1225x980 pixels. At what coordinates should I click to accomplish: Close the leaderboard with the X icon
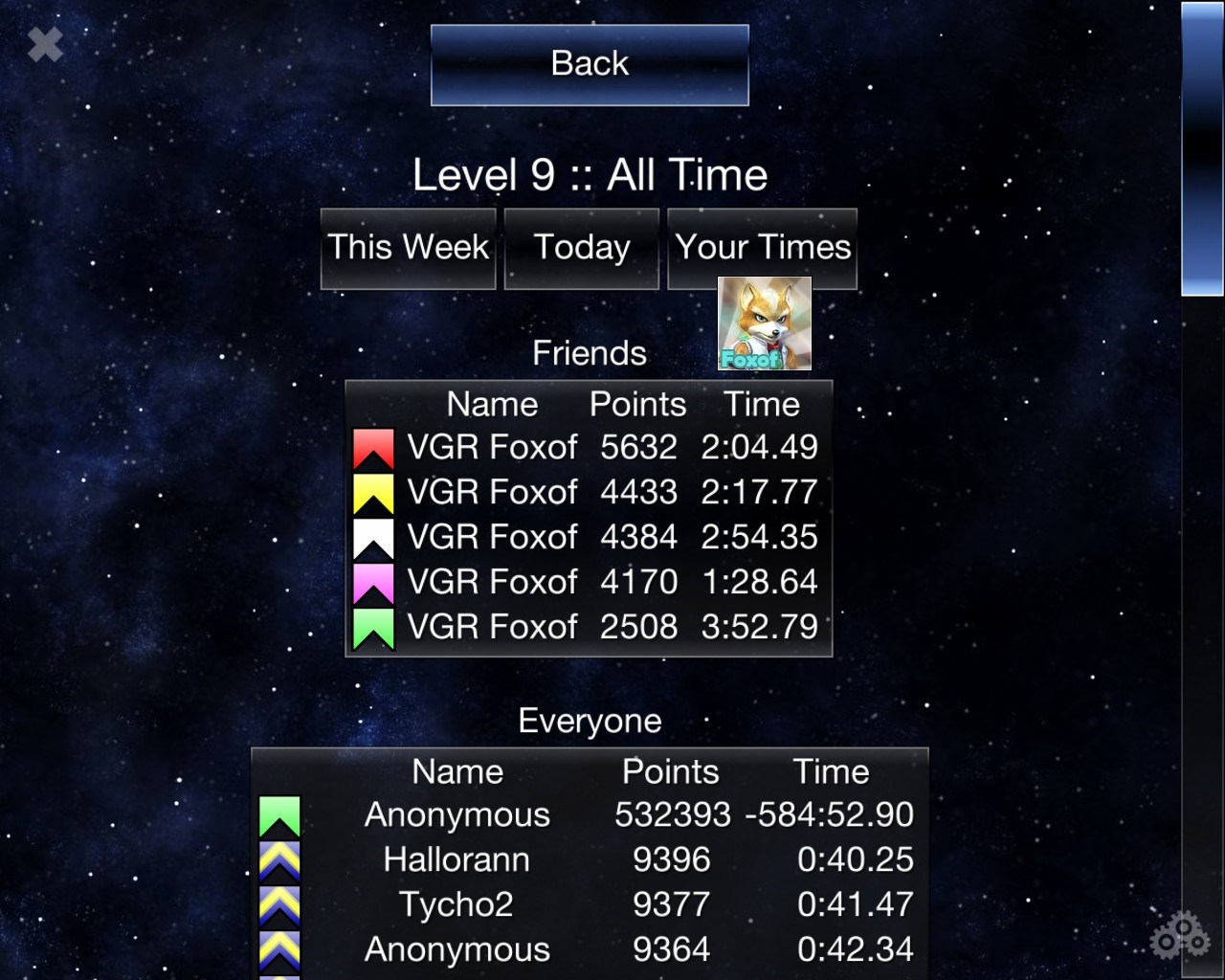pyautogui.click(x=44, y=44)
